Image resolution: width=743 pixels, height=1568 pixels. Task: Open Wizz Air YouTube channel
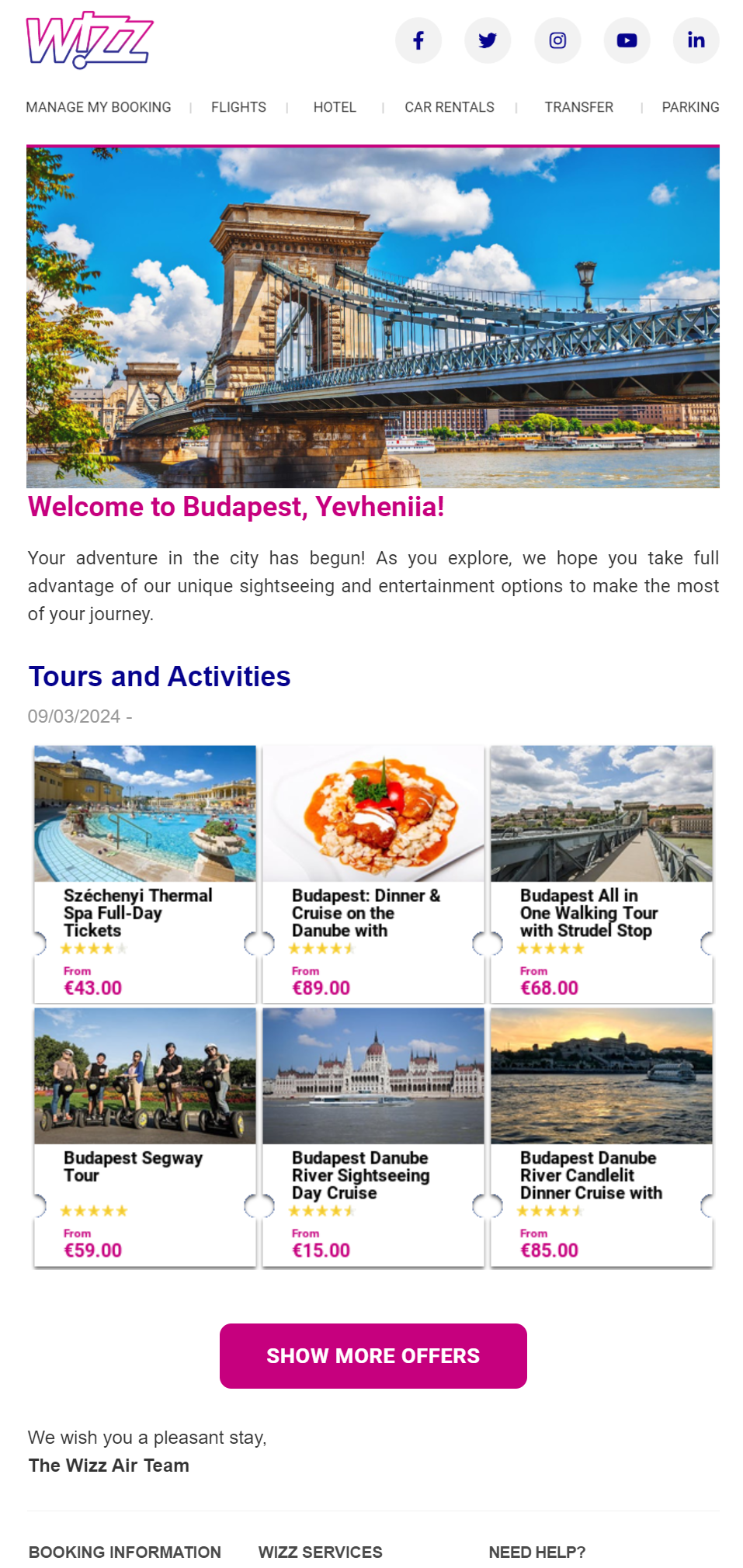pyautogui.click(x=627, y=40)
